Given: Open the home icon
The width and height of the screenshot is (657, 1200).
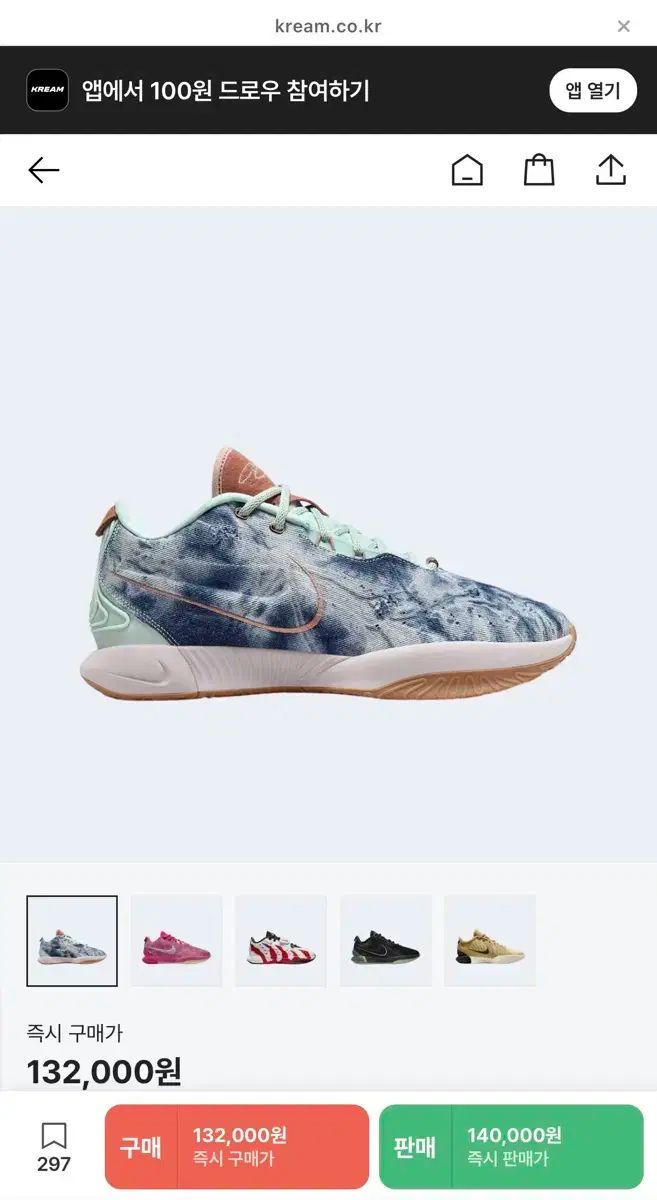Looking at the screenshot, I should [x=467, y=171].
